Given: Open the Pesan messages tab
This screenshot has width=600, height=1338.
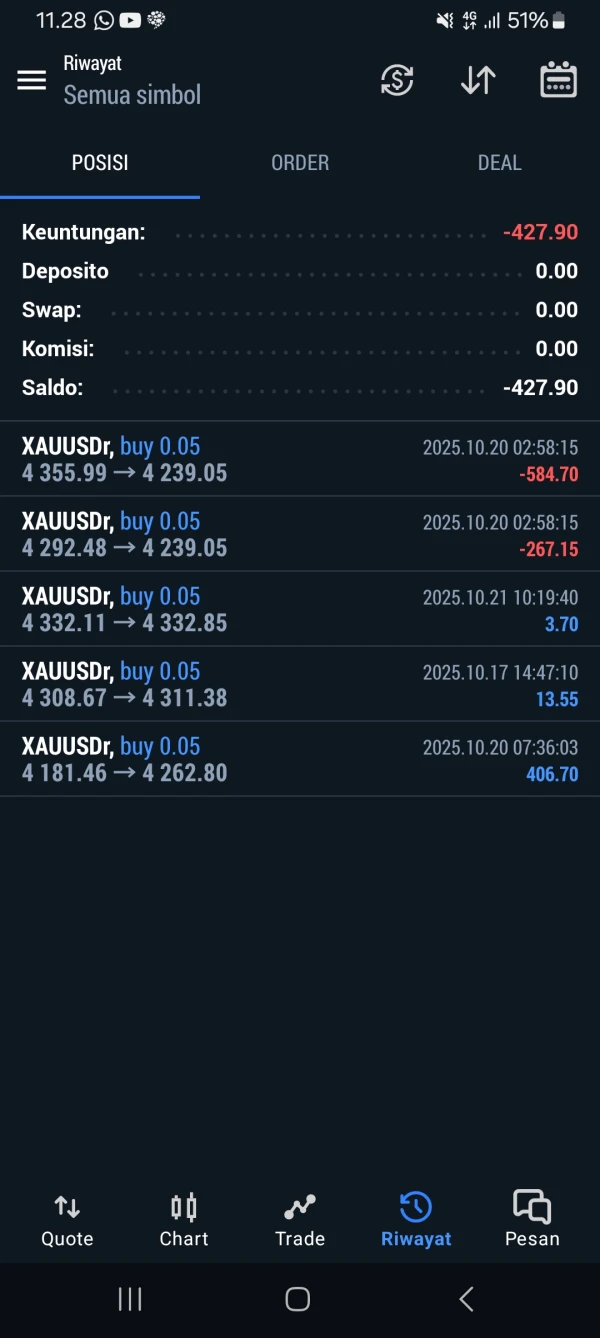Looking at the screenshot, I should coord(532,1220).
